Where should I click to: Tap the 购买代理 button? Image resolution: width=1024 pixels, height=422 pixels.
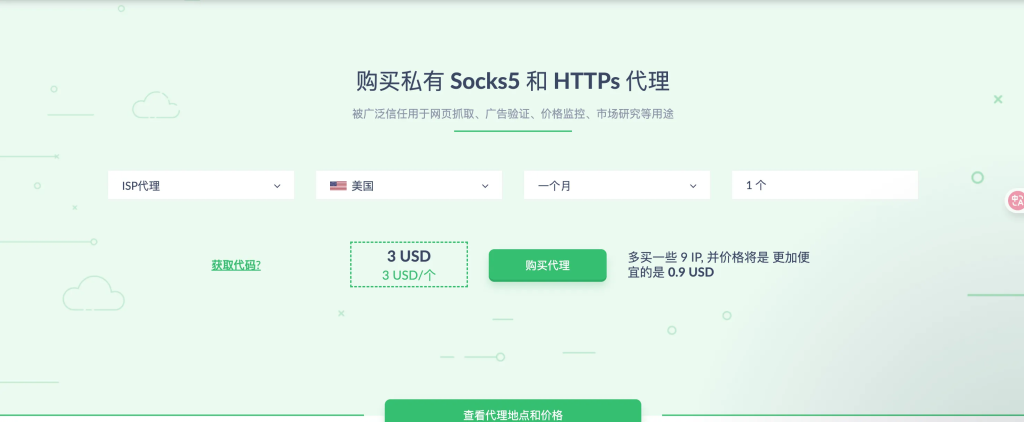[547, 265]
